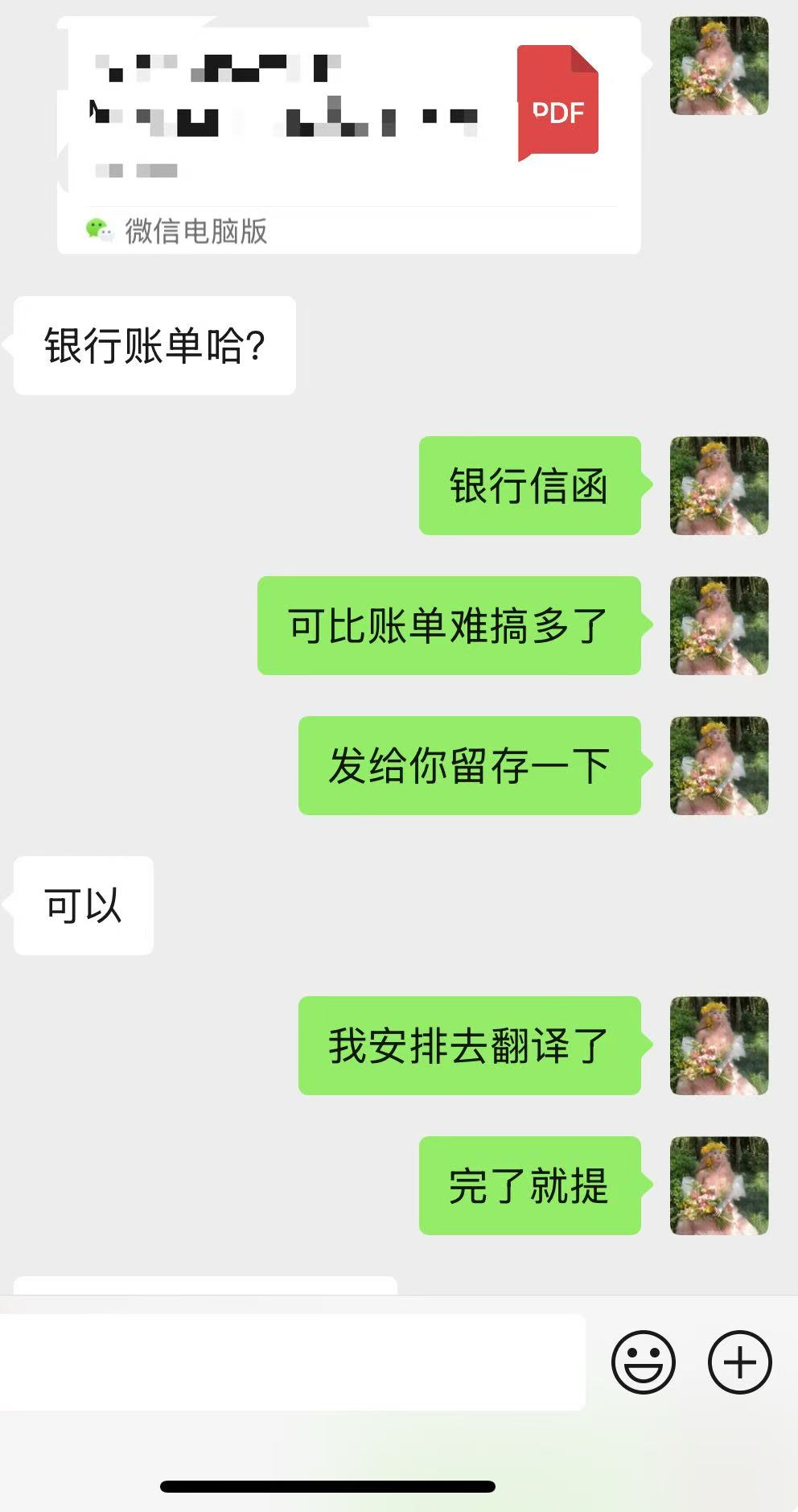Open the emoji picker
This screenshot has height=1512, width=798.
tap(643, 1362)
